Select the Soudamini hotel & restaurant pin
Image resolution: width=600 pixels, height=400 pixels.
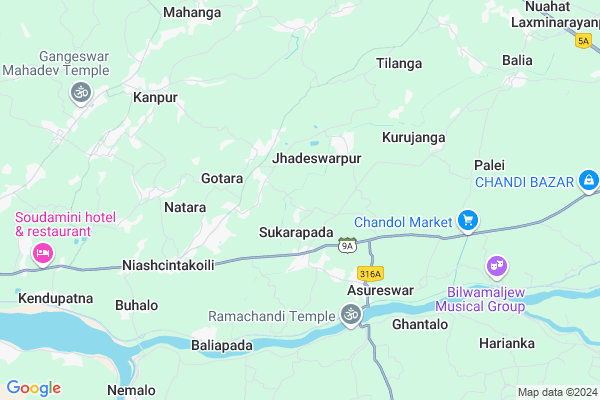tap(42, 252)
